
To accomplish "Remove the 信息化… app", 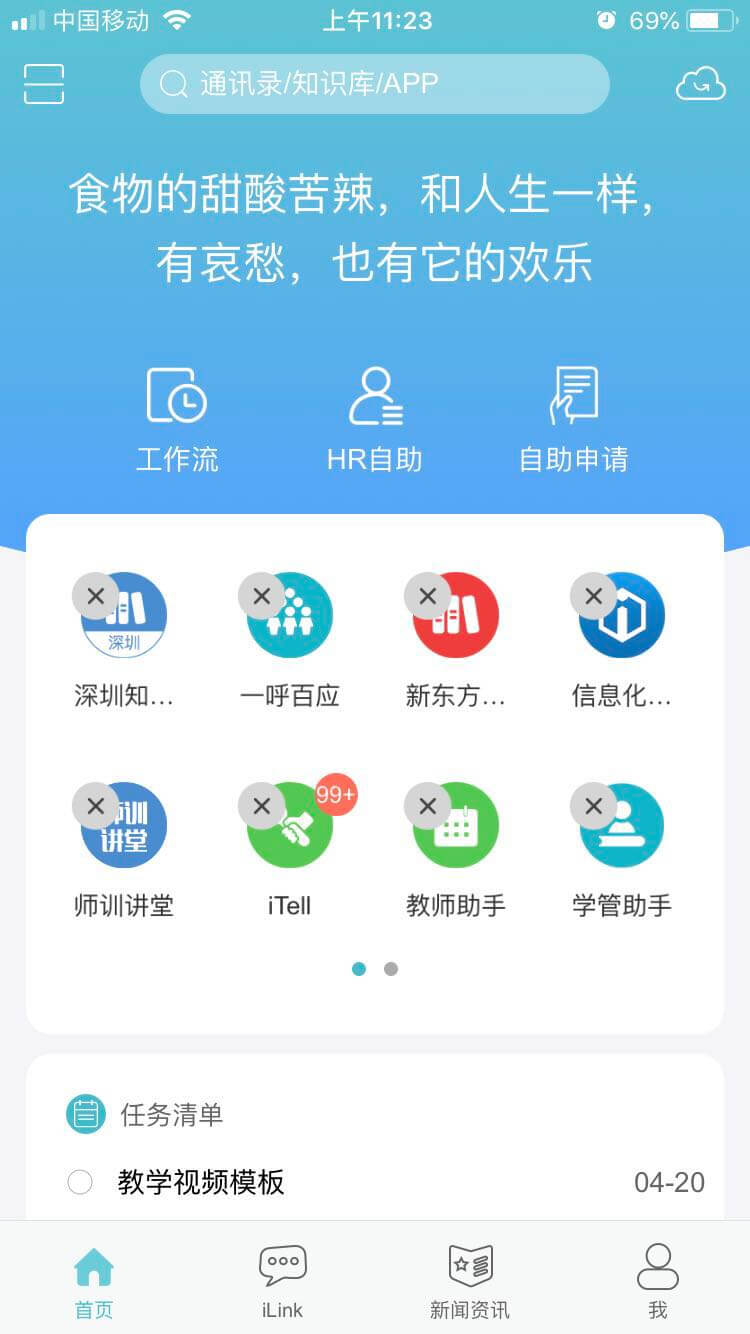I will [x=594, y=597].
